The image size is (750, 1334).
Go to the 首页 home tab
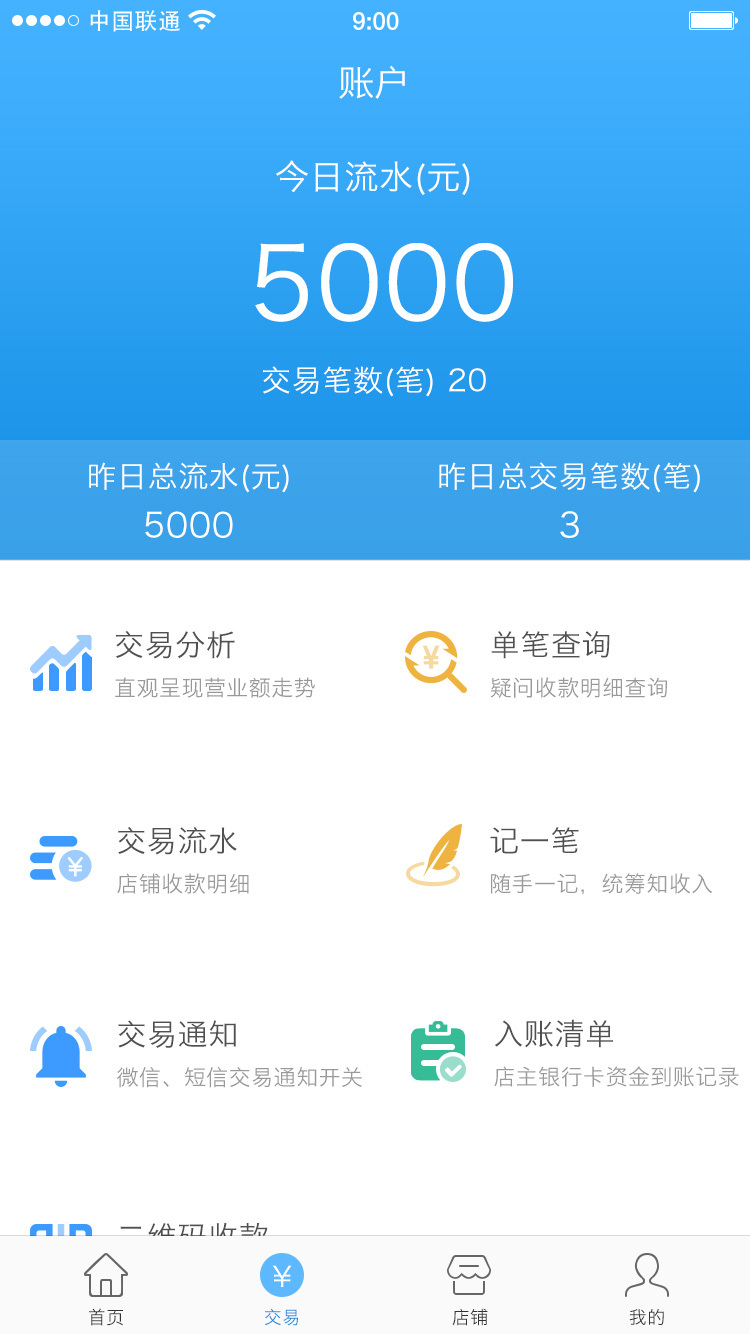tap(106, 1288)
